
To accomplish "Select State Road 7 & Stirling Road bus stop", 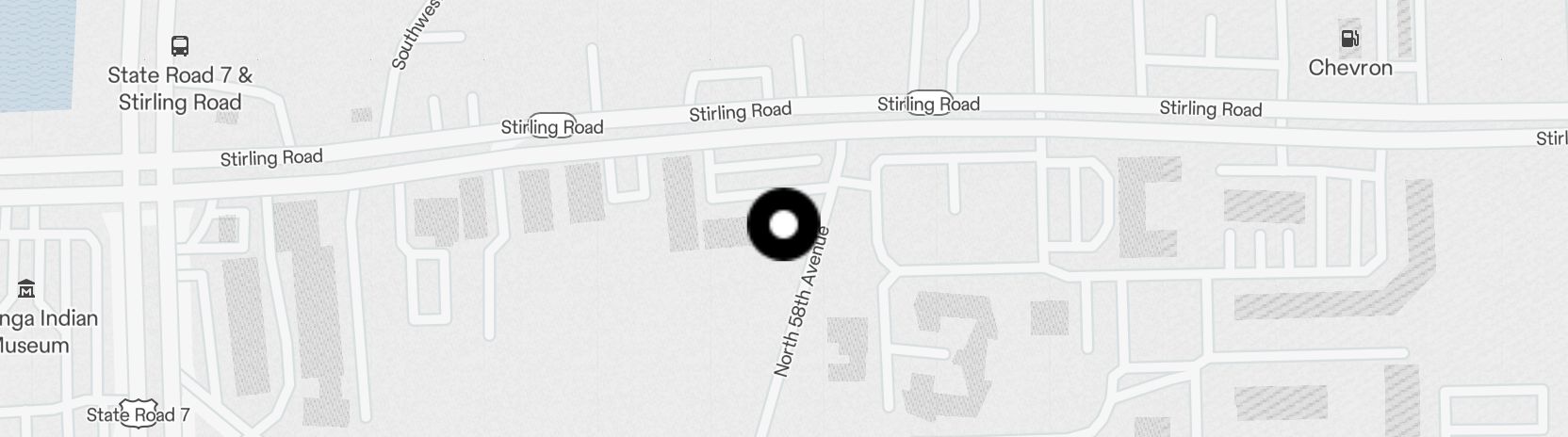I will click(x=179, y=46).
